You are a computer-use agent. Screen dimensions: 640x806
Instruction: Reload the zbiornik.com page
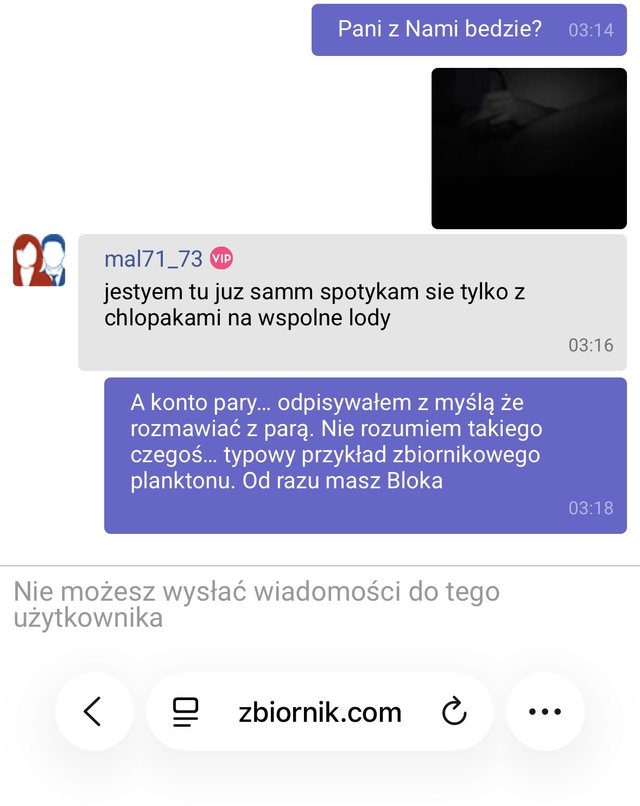pyautogui.click(x=454, y=712)
